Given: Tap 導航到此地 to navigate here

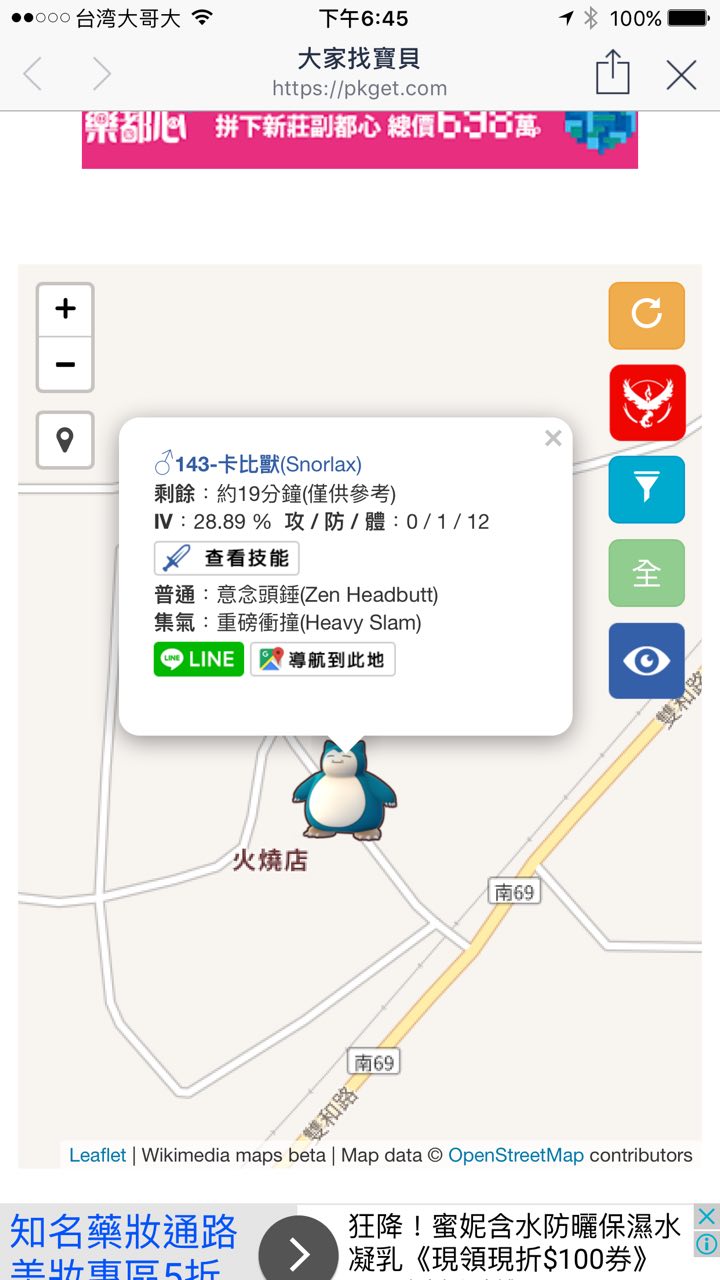Looking at the screenshot, I should pos(323,659).
